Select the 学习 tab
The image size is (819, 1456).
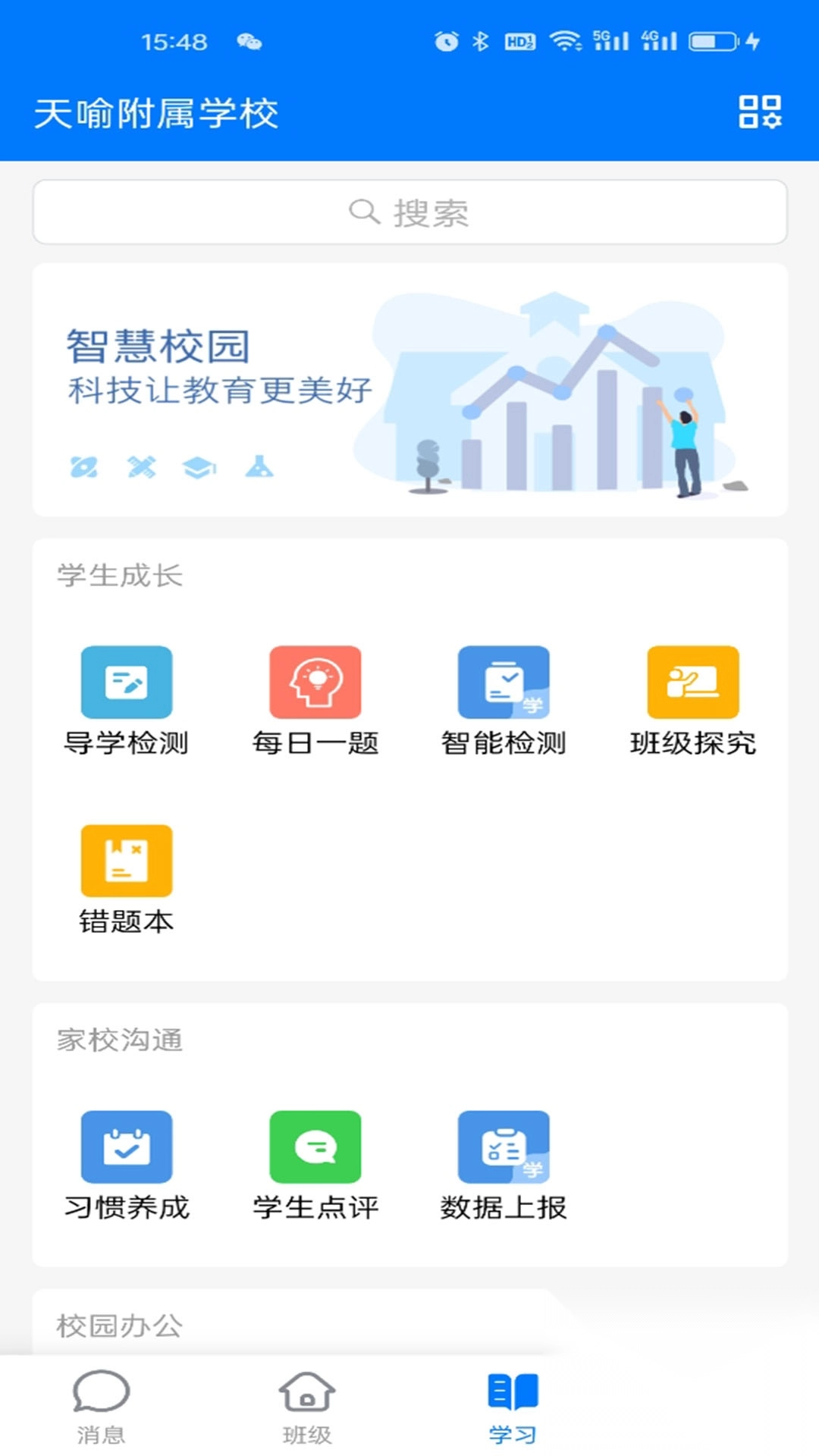(x=513, y=1407)
